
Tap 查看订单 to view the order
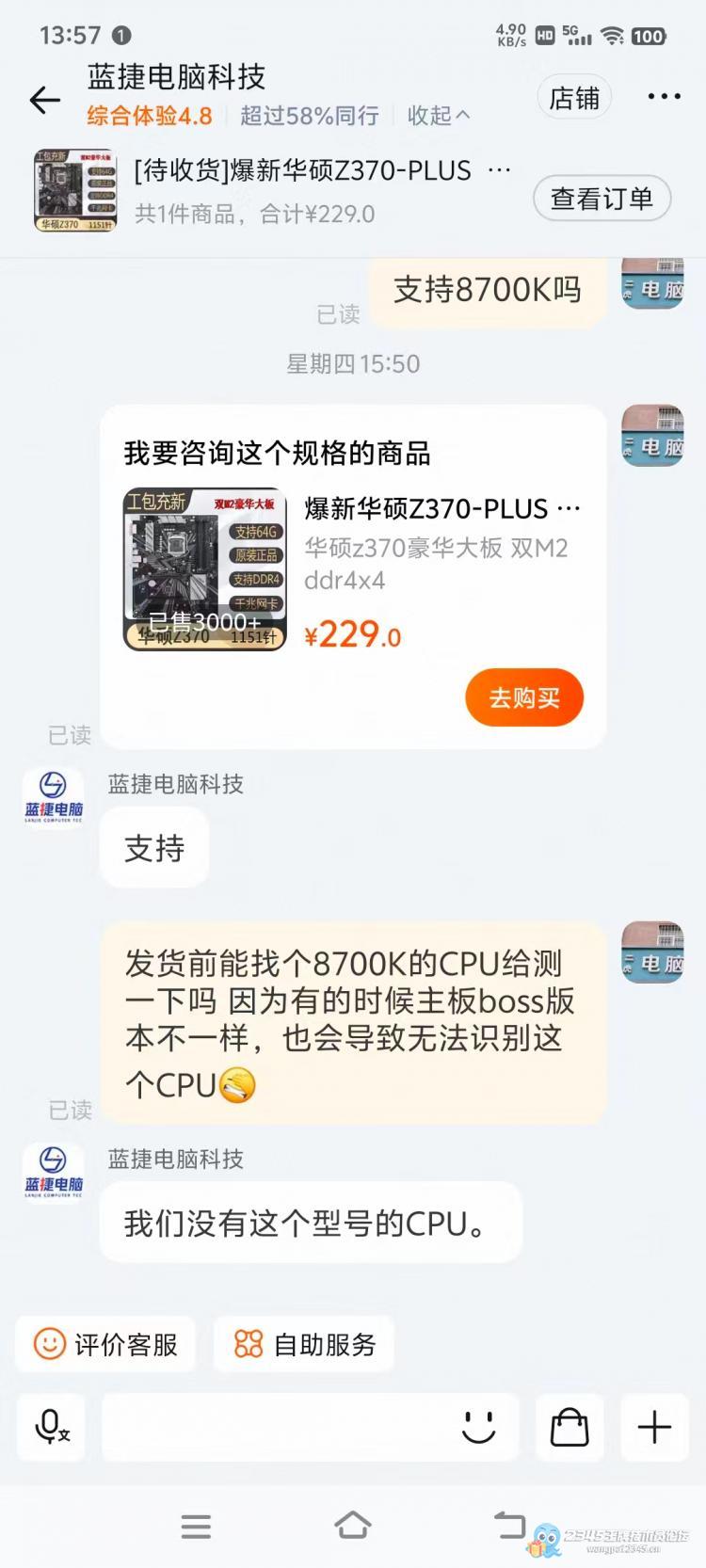(x=602, y=199)
